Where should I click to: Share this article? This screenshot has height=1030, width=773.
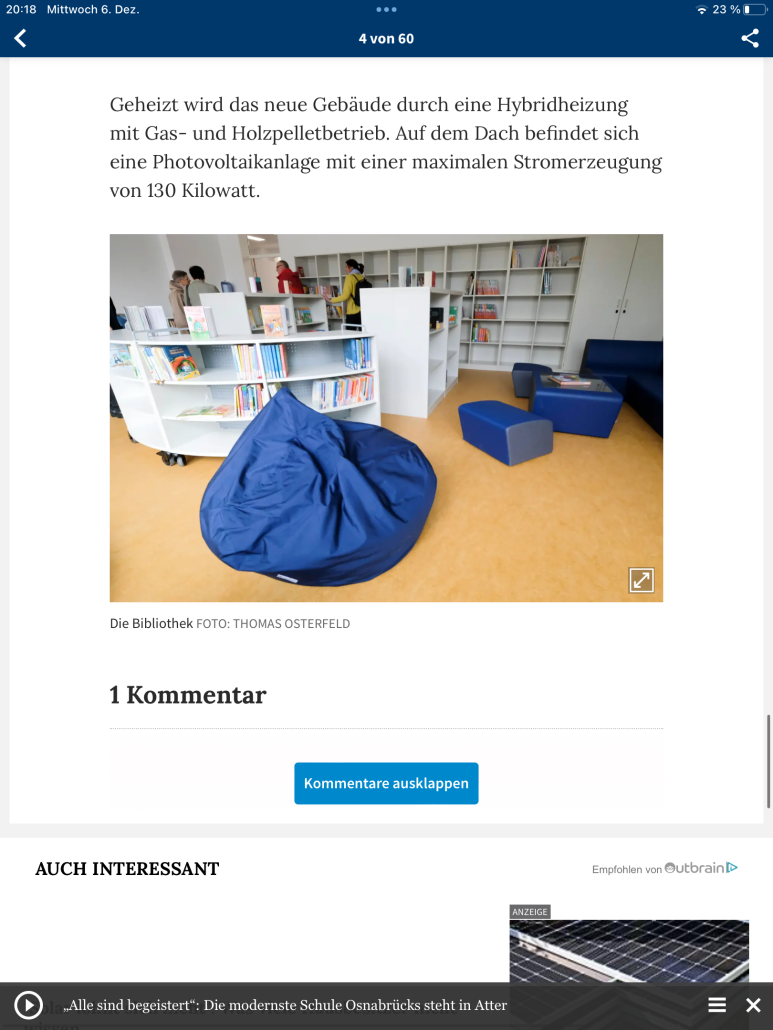pos(750,39)
